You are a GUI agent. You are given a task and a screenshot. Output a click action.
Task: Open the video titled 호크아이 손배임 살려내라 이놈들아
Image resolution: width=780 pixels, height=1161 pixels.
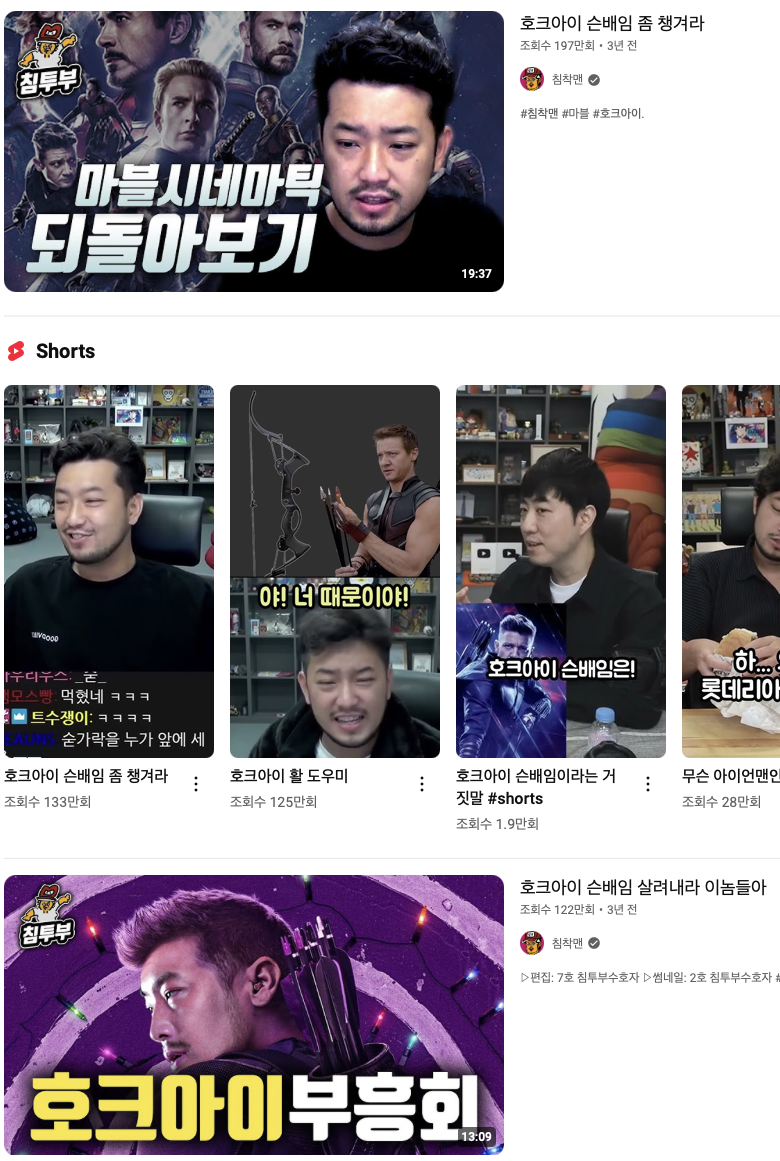pos(643,887)
